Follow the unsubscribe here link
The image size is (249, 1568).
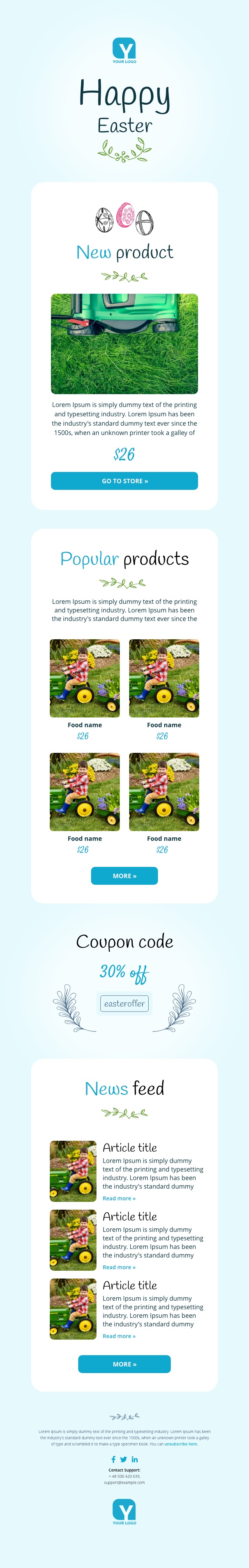click(x=181, y=1444)
